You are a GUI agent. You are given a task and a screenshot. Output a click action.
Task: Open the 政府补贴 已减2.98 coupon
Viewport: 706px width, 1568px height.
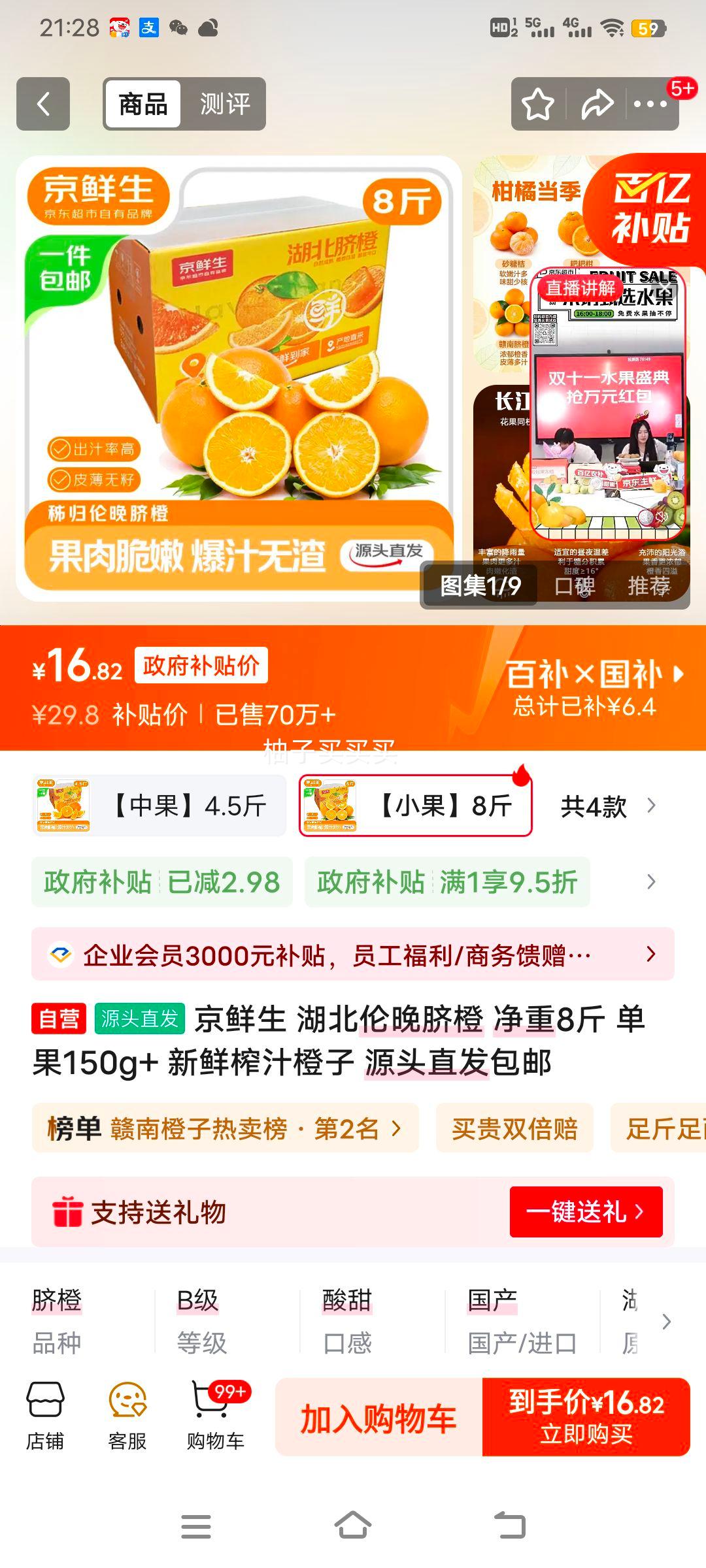click(x=161, y=882)
